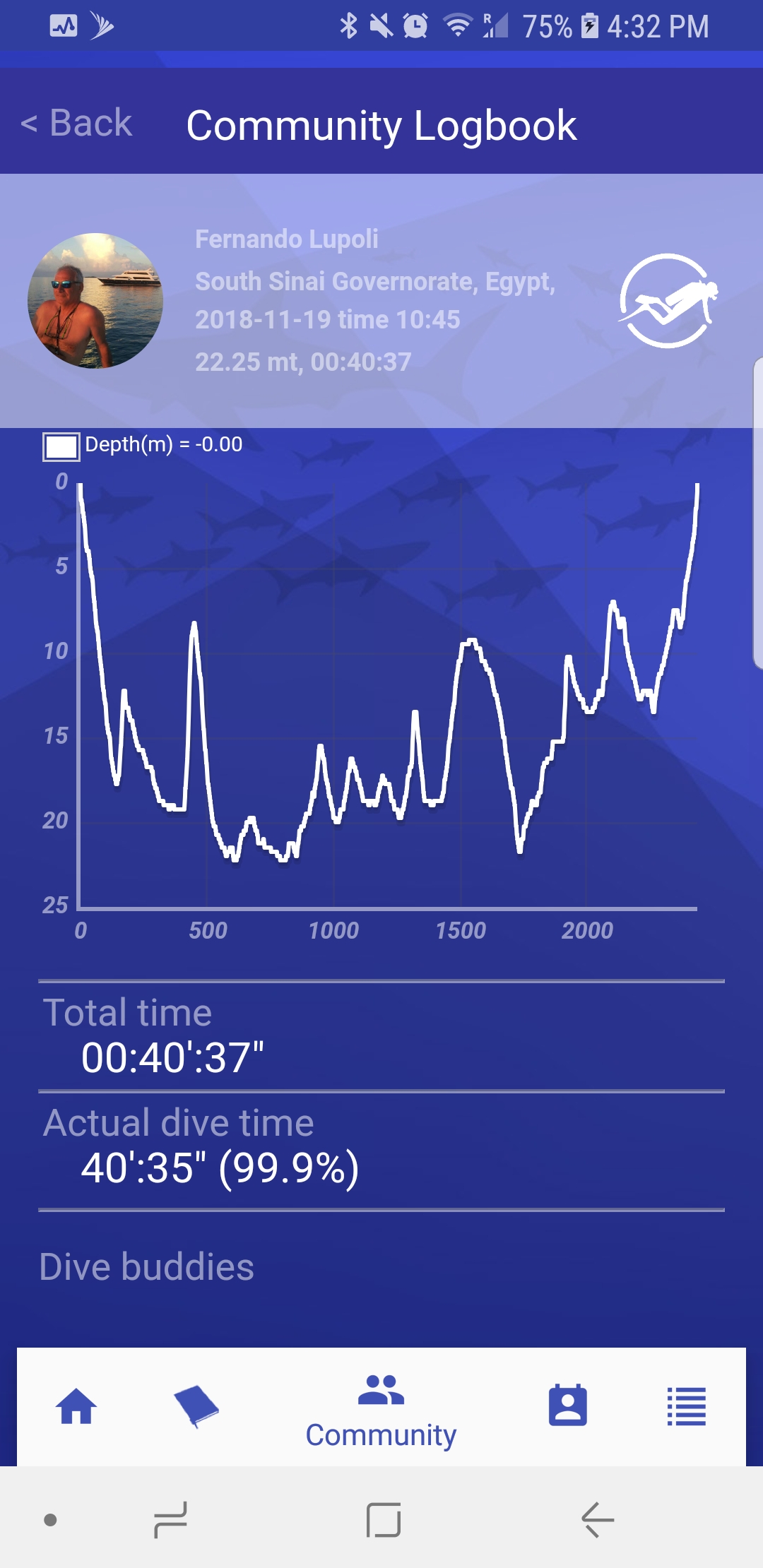
Task: Open the logbook tab
Action: tap(196, 1406)
